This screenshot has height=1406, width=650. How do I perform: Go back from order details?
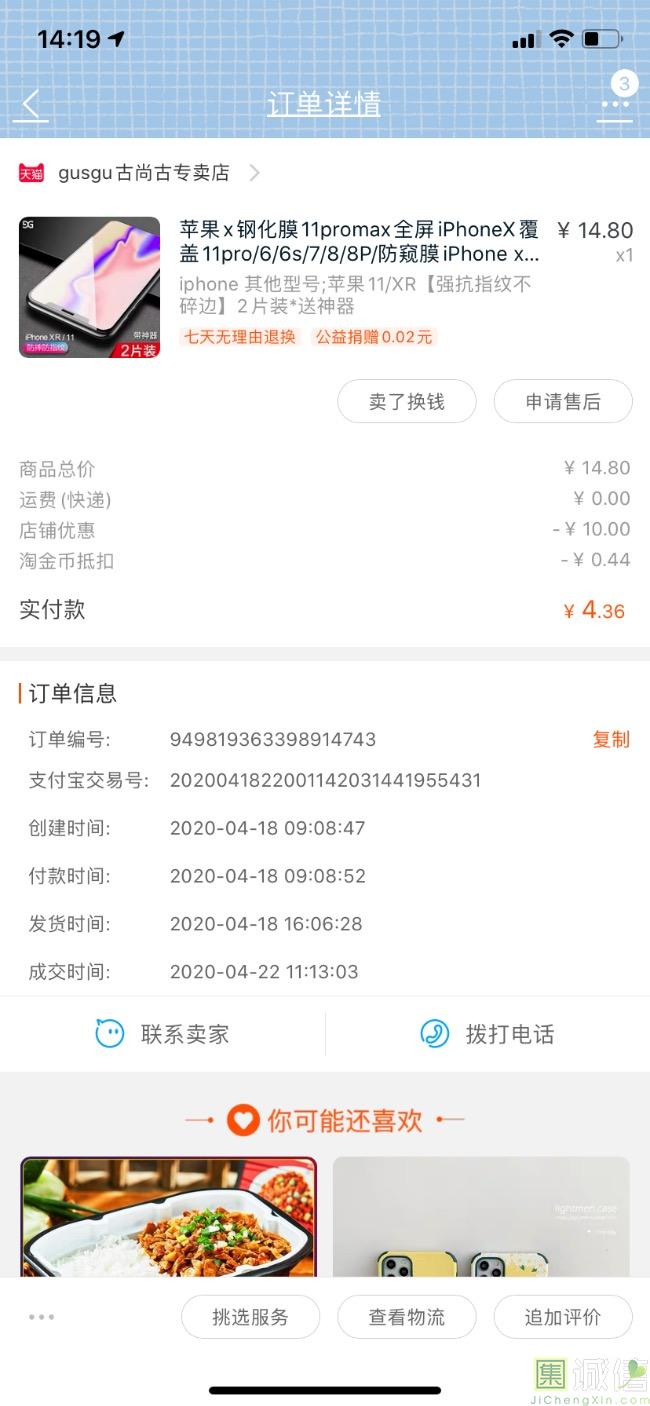(x=32, y=104)
